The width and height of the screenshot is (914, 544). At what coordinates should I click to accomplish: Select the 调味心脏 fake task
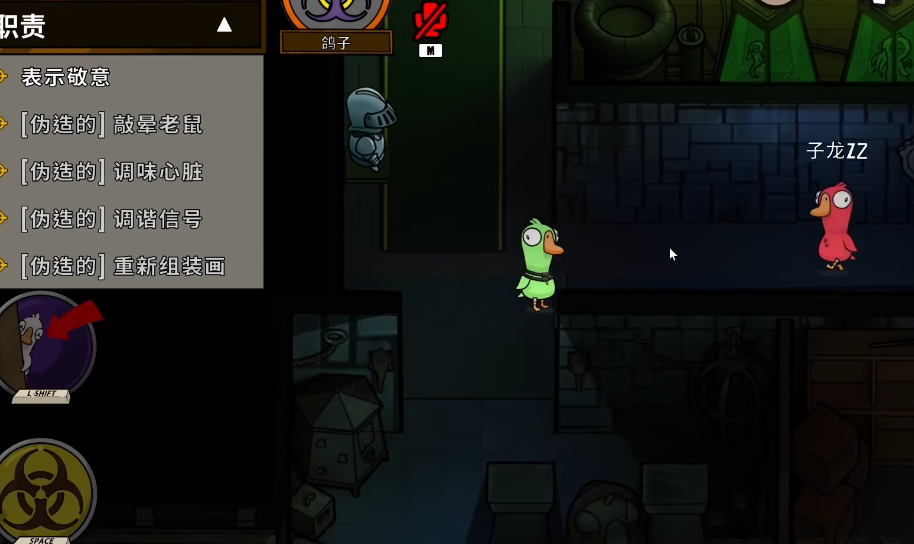(x=111, y=171)
